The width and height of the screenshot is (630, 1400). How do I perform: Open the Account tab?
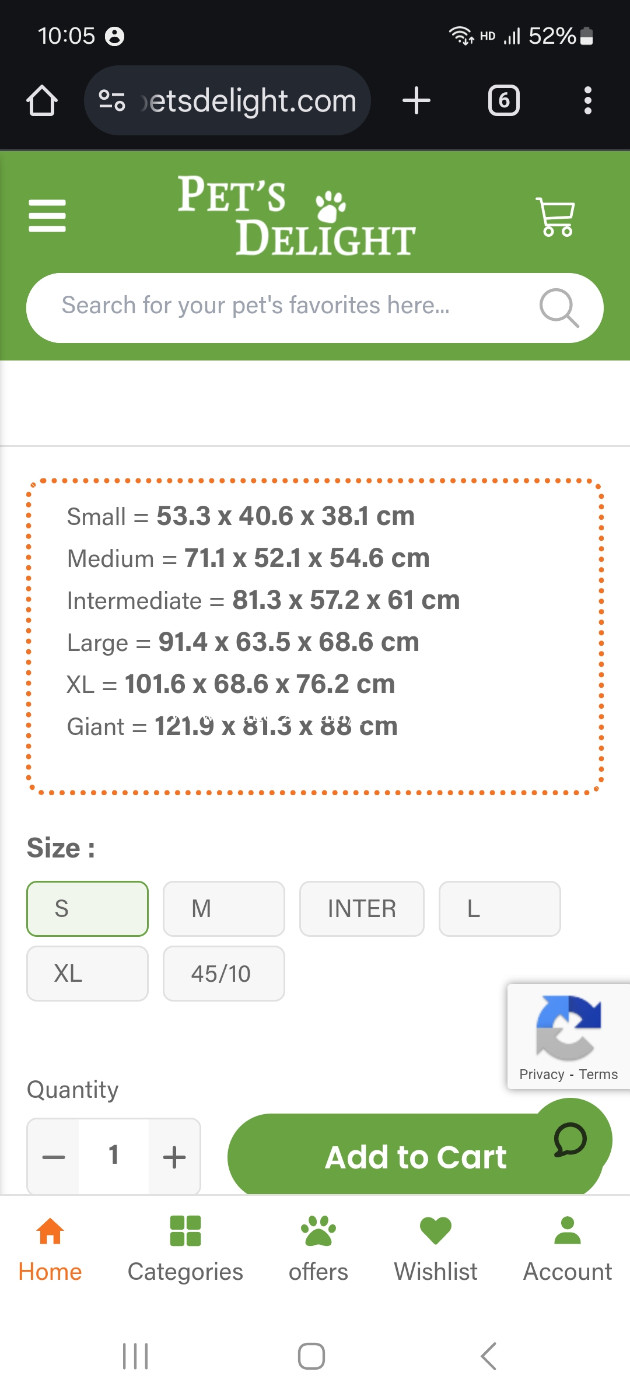click(567, 1250)
